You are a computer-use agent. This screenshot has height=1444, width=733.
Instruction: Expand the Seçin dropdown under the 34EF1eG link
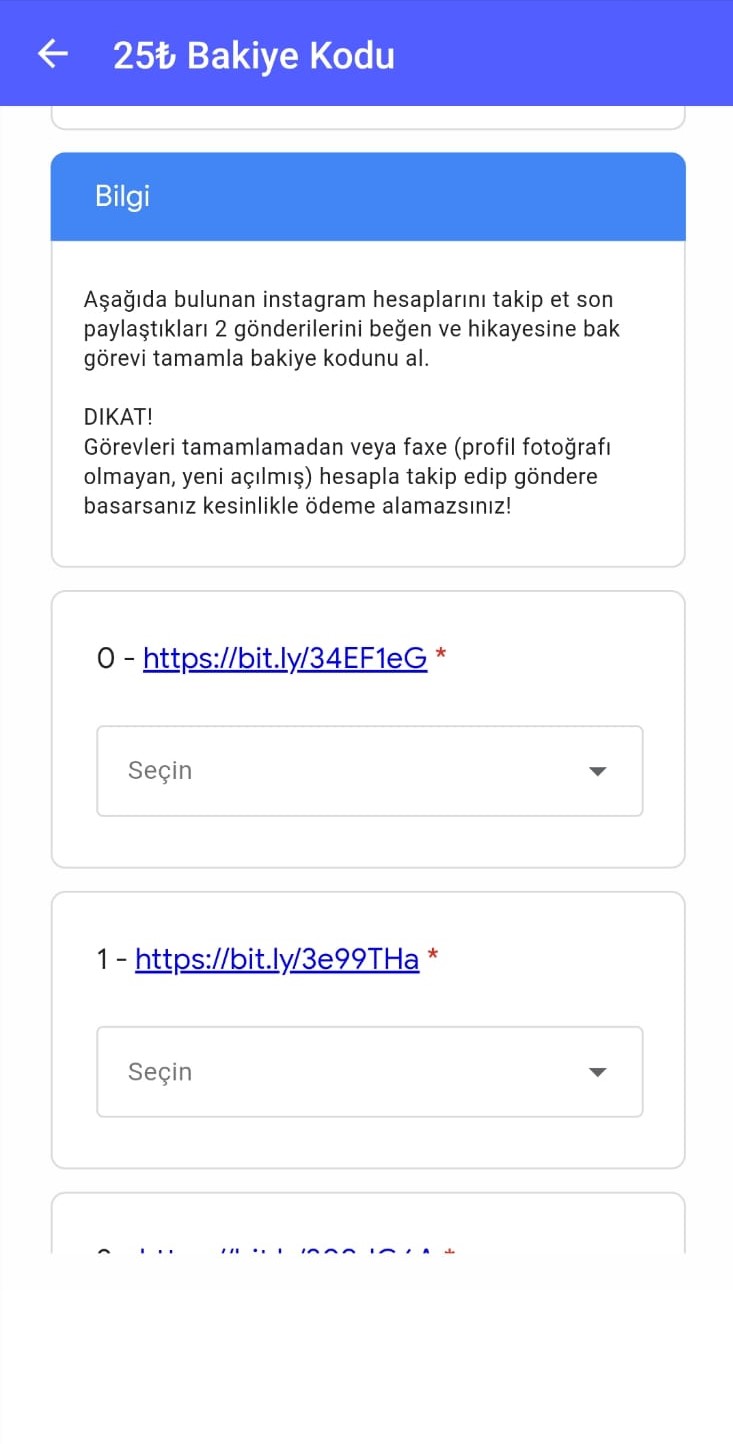coord(369,771)
